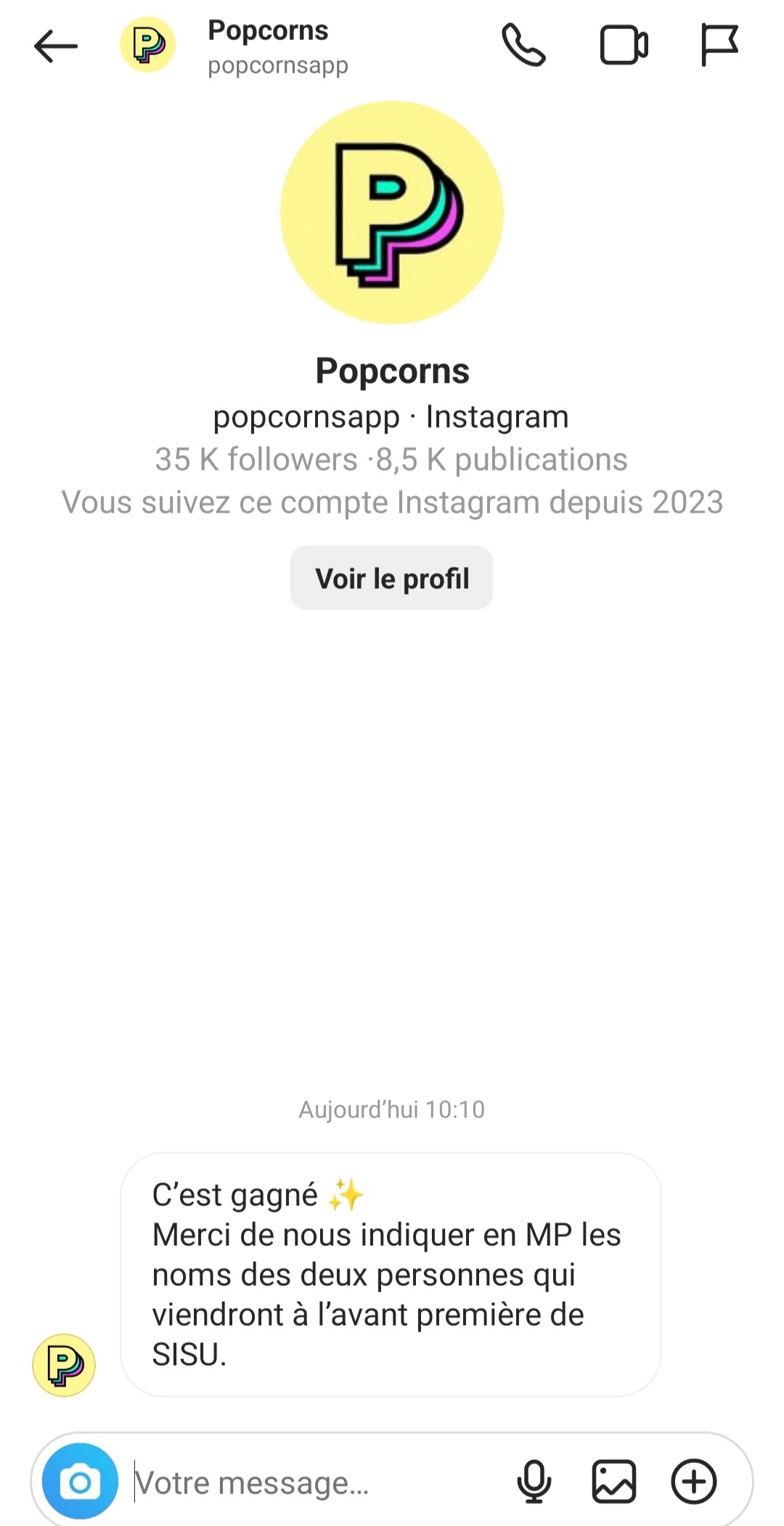Image resolution: width=784 pixels, height=1526 pixels.
Task: Tap the flag icon in the header
Action: tap(719, 45)
